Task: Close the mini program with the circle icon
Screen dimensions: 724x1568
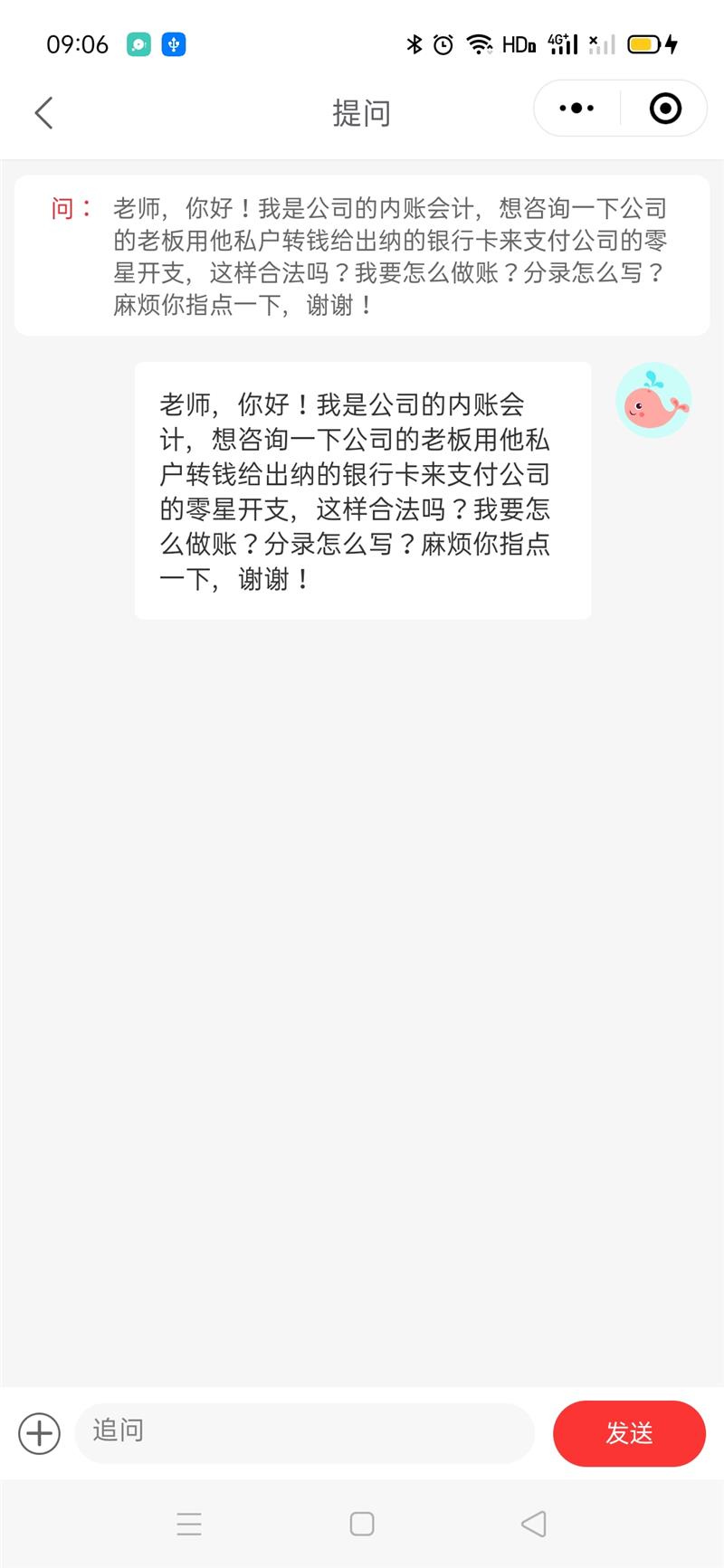Action: tap(665, 109)
